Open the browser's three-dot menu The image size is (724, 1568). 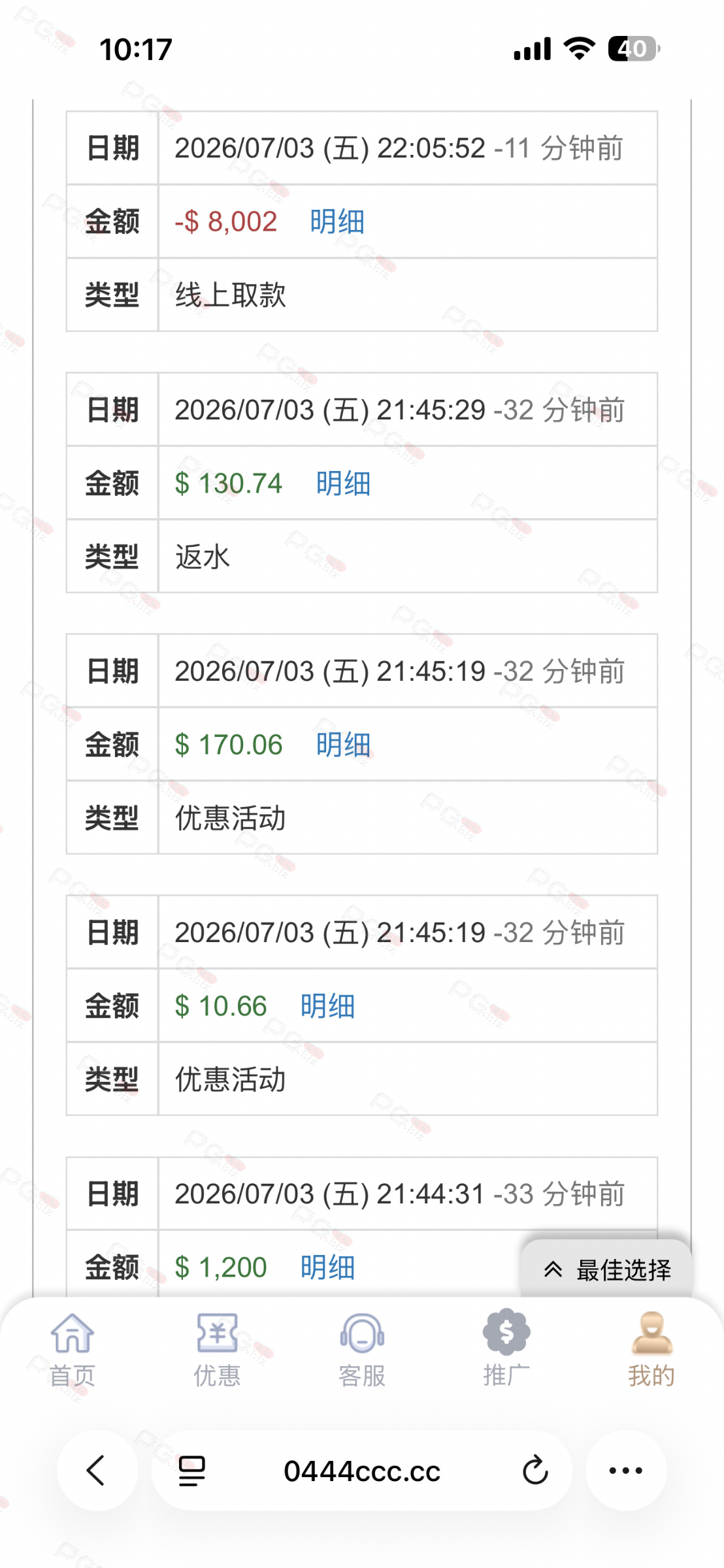626,1471
